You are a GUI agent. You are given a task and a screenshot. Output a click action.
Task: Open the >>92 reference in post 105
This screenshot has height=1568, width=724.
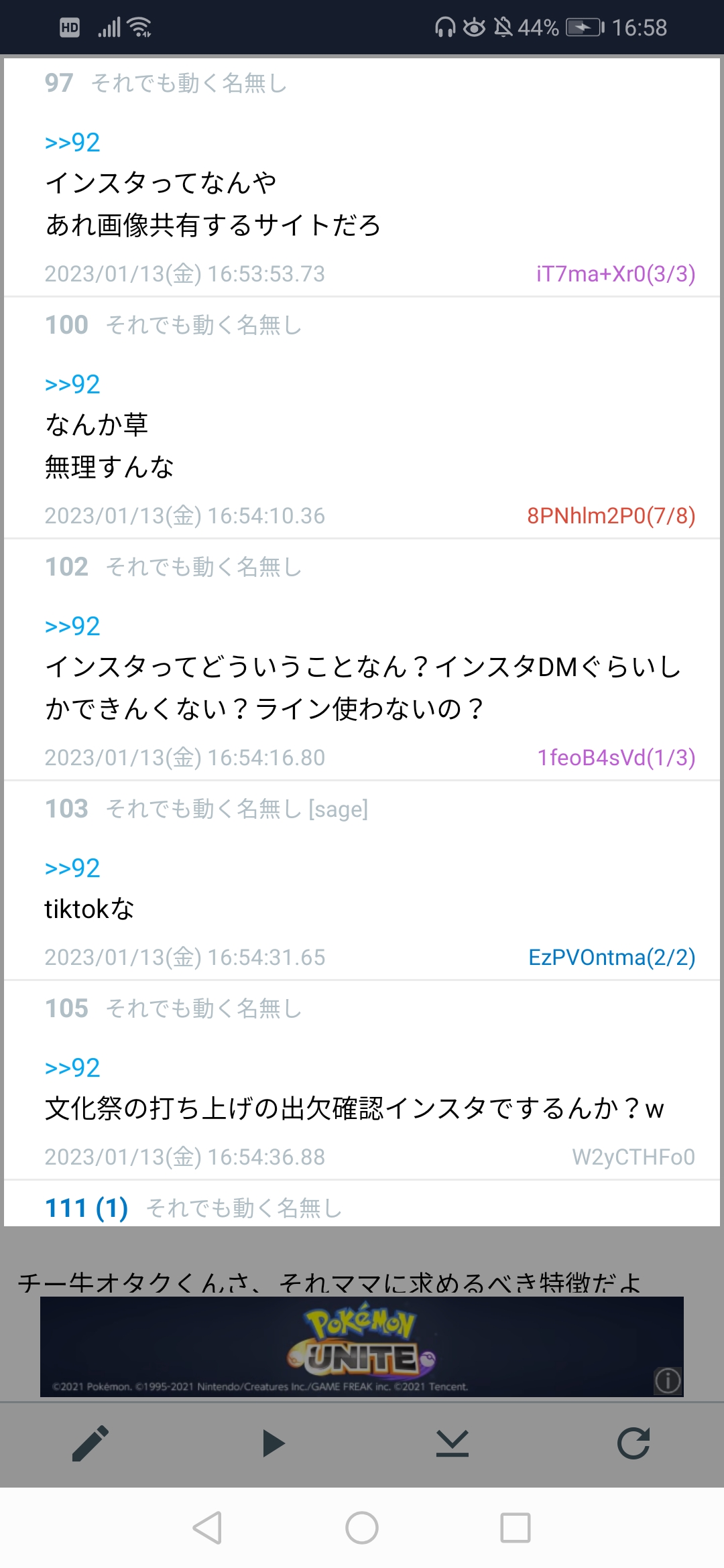(x=72, y=1068)
